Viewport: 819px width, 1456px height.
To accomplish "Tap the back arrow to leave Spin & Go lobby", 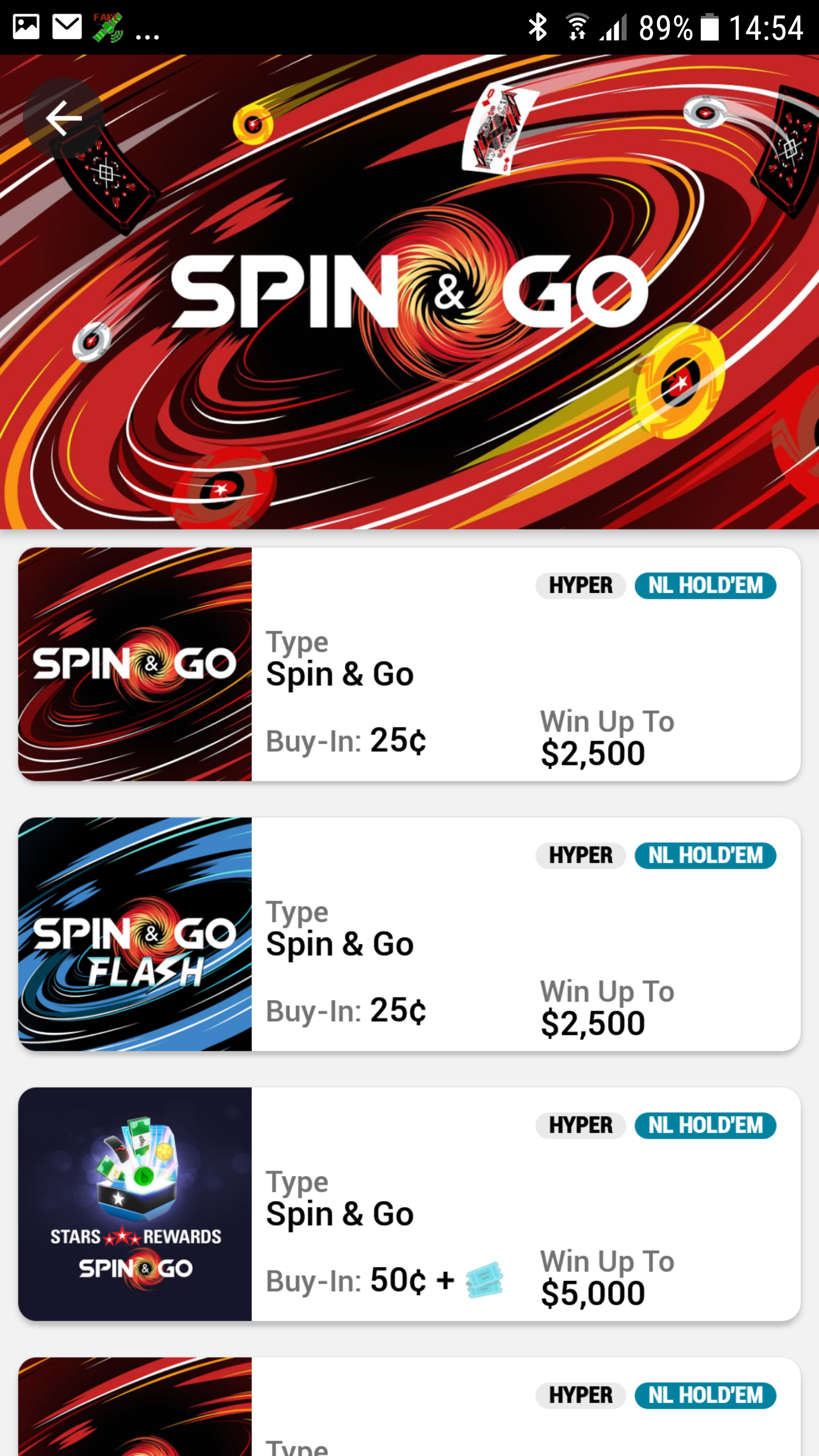I will [63, 118].
